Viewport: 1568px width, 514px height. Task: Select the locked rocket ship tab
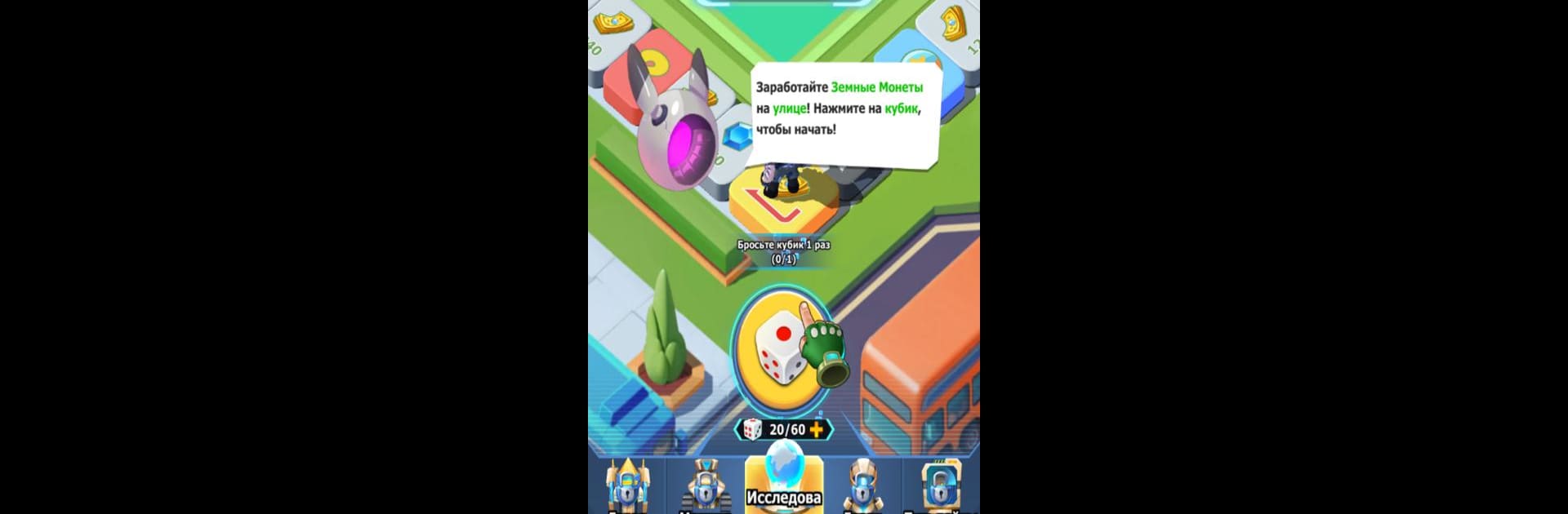click(627, 486)
